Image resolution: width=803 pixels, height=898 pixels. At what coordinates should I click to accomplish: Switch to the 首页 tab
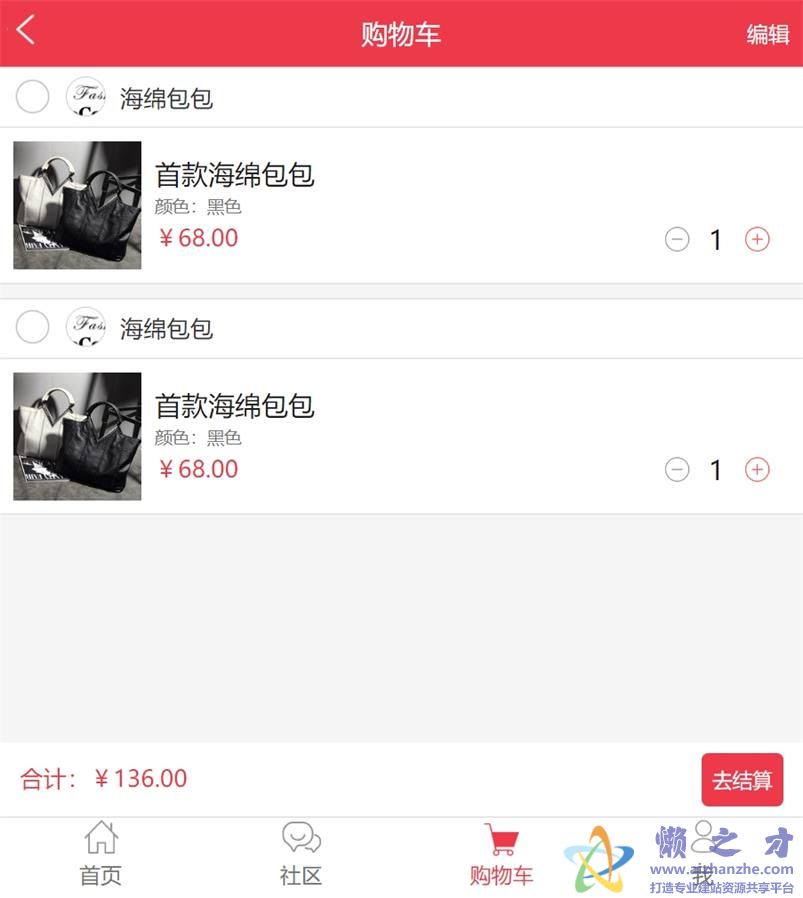(101, 855)
